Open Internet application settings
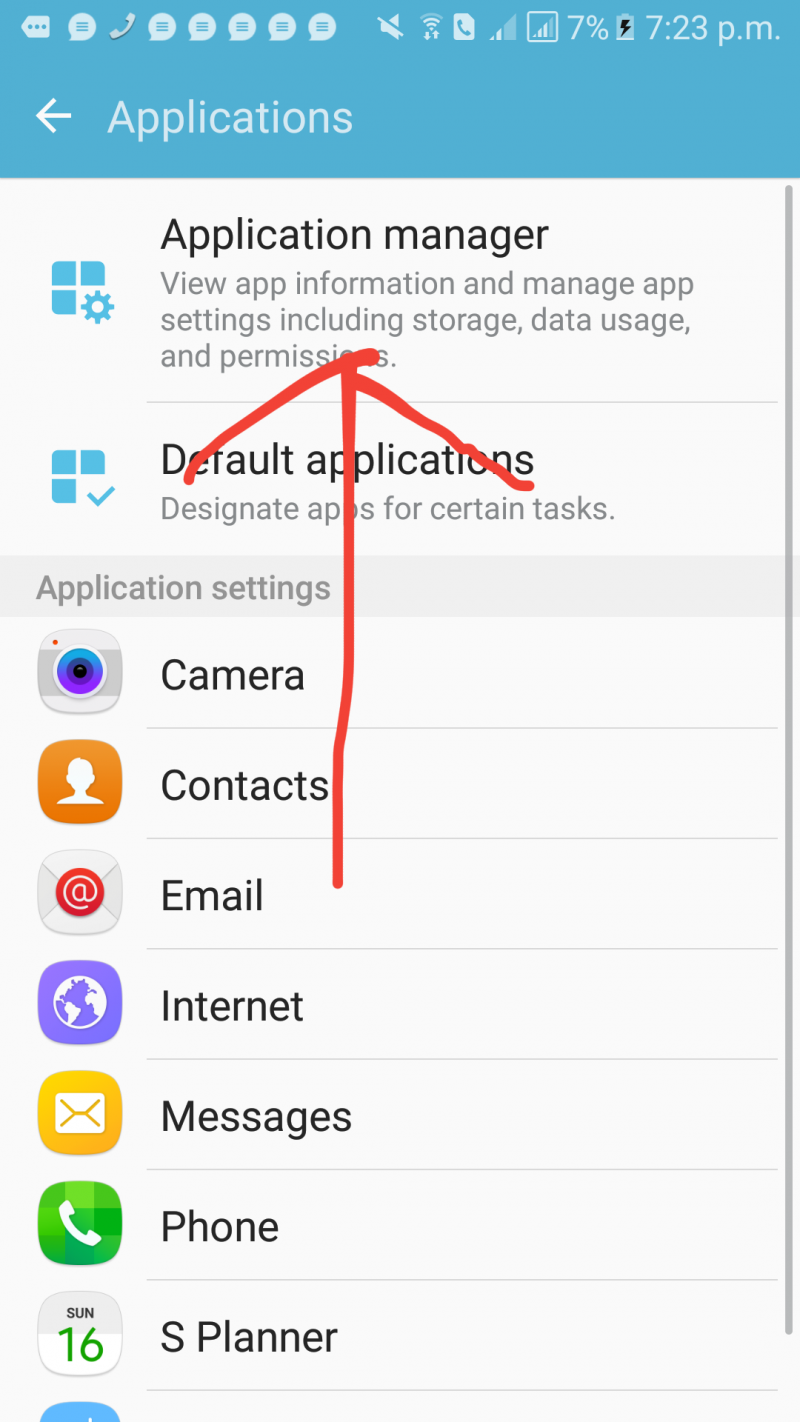The image size is (800, 1422). tap(400, 1005)
